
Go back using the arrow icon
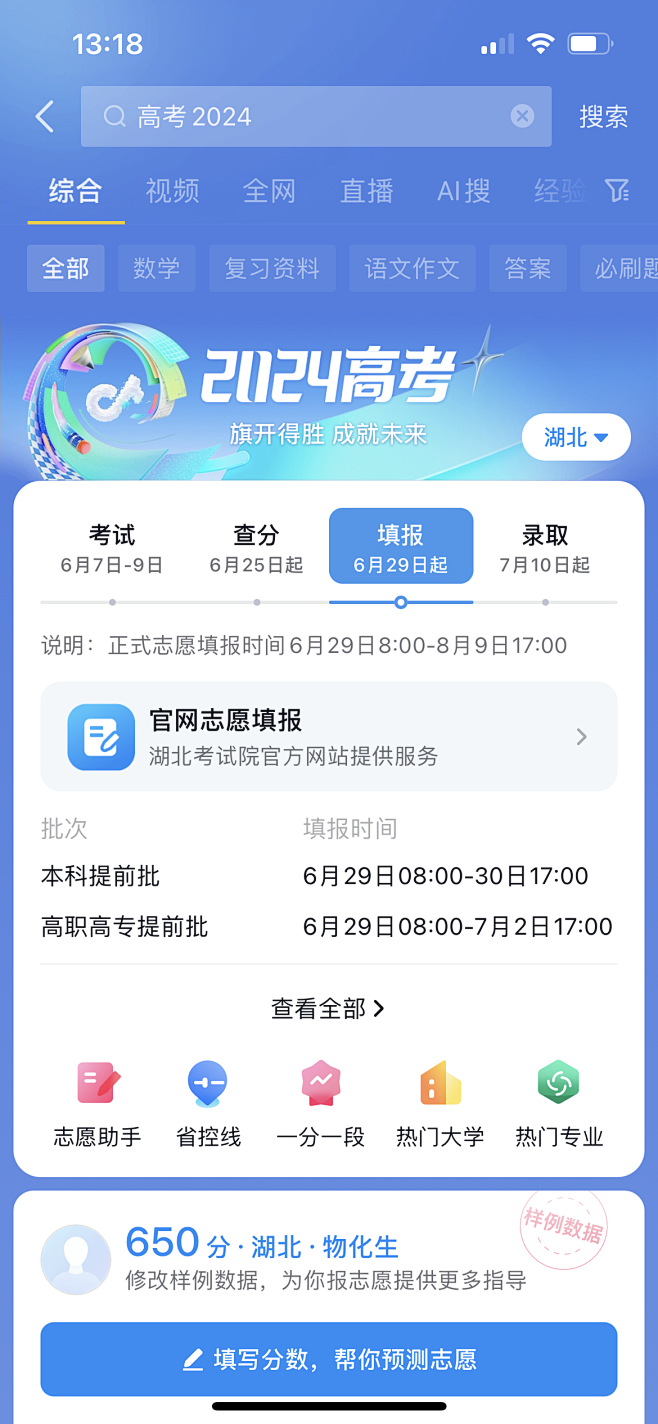(44, 117)
